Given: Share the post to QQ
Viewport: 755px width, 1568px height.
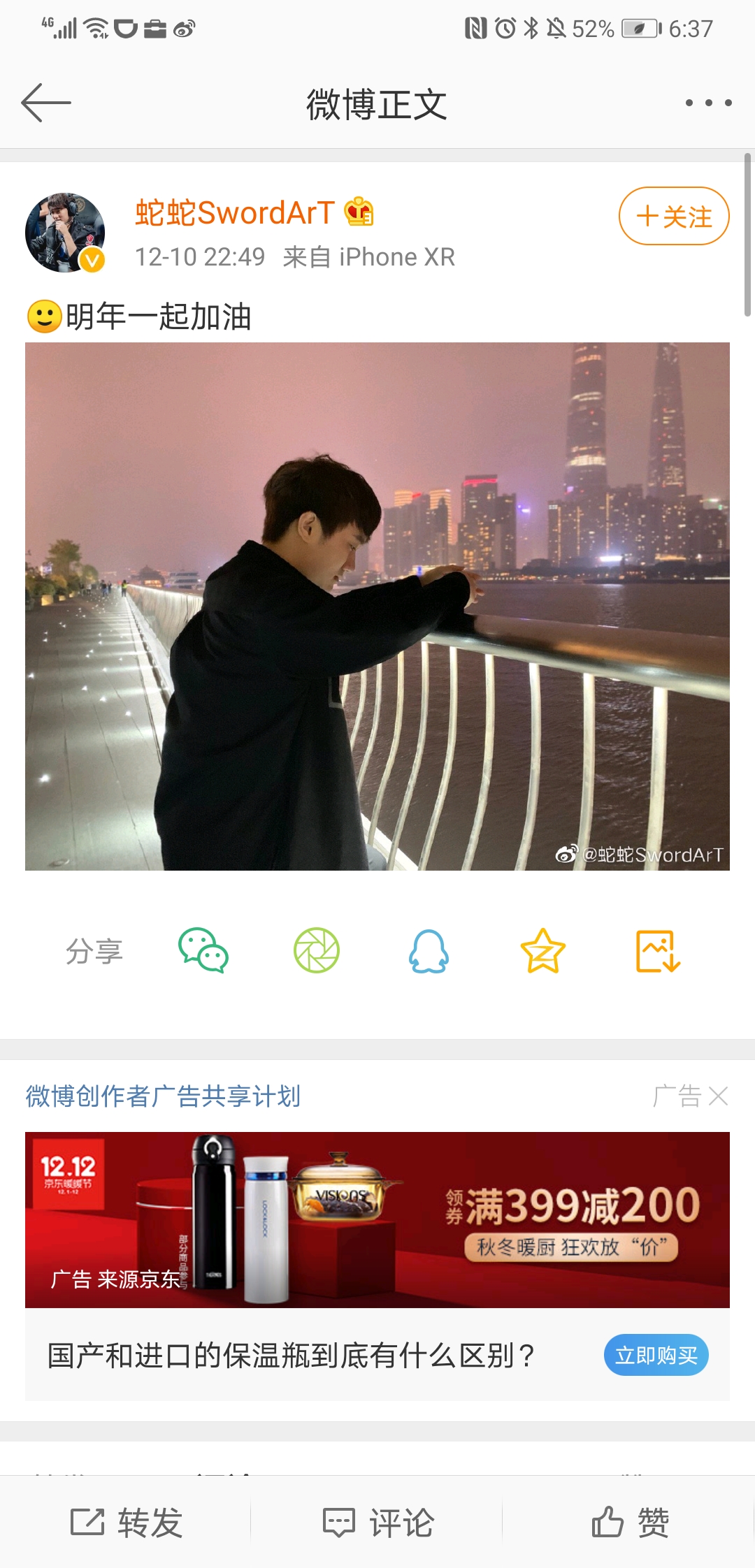Looking at the screenshot, I should click(x=429, y=950).
